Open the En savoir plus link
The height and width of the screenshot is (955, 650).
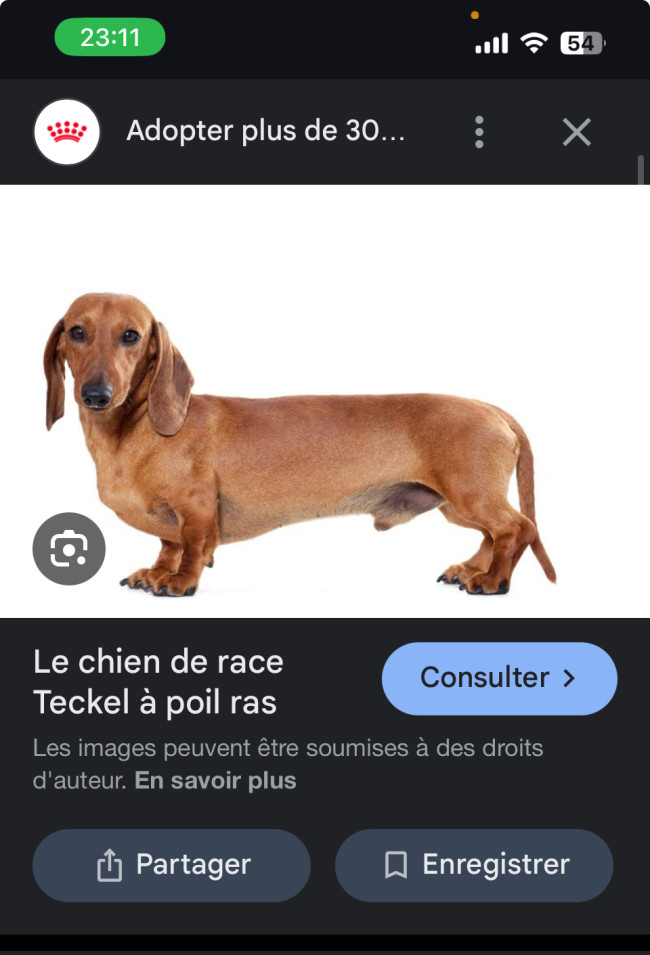point(215,781)
